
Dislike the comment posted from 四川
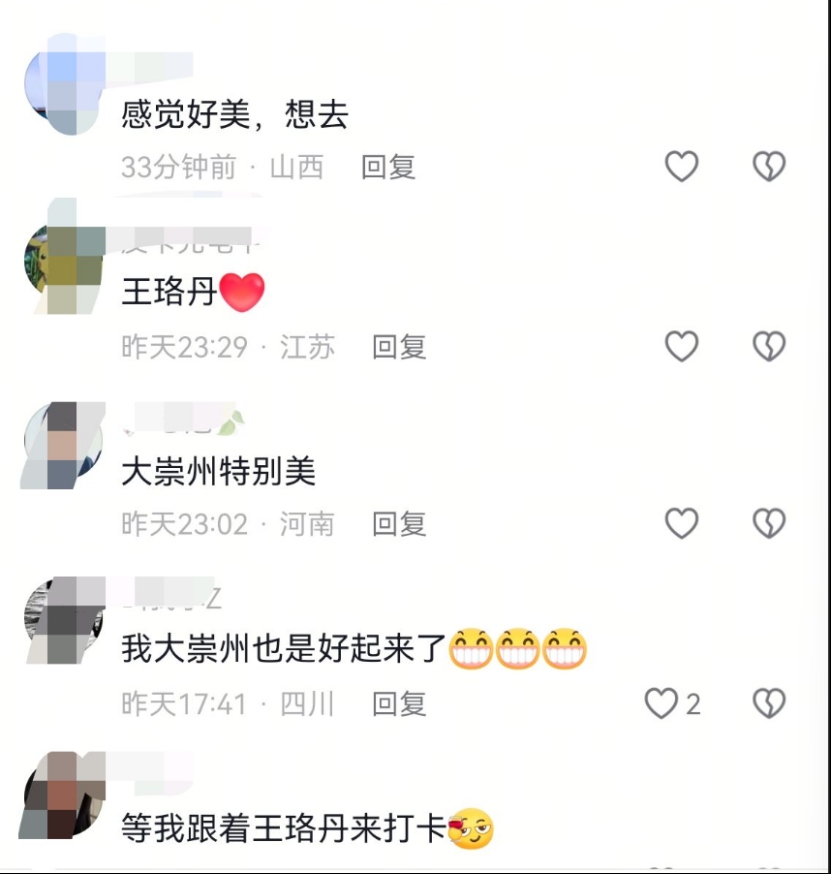coord(768,703)
